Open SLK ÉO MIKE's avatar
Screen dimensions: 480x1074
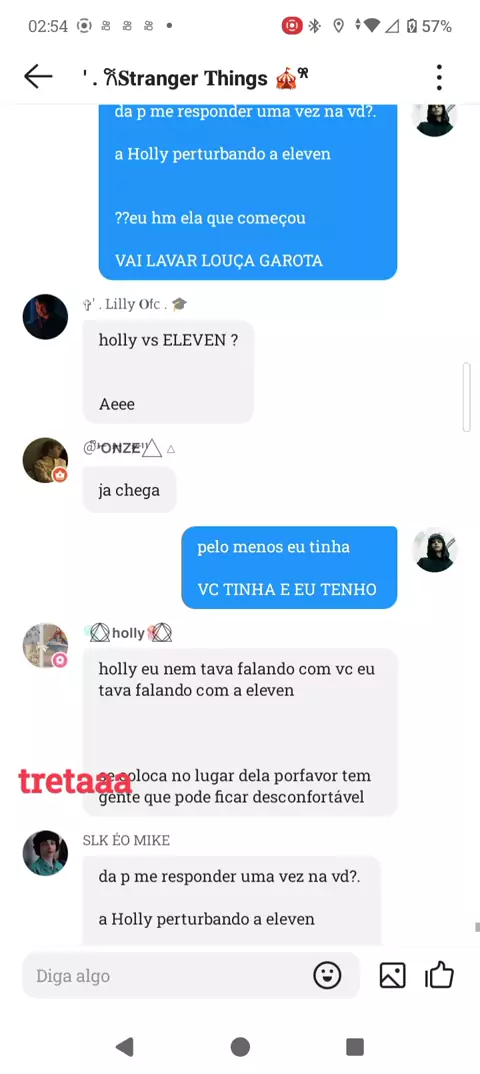pyautogui.click(x=45, y=853)
